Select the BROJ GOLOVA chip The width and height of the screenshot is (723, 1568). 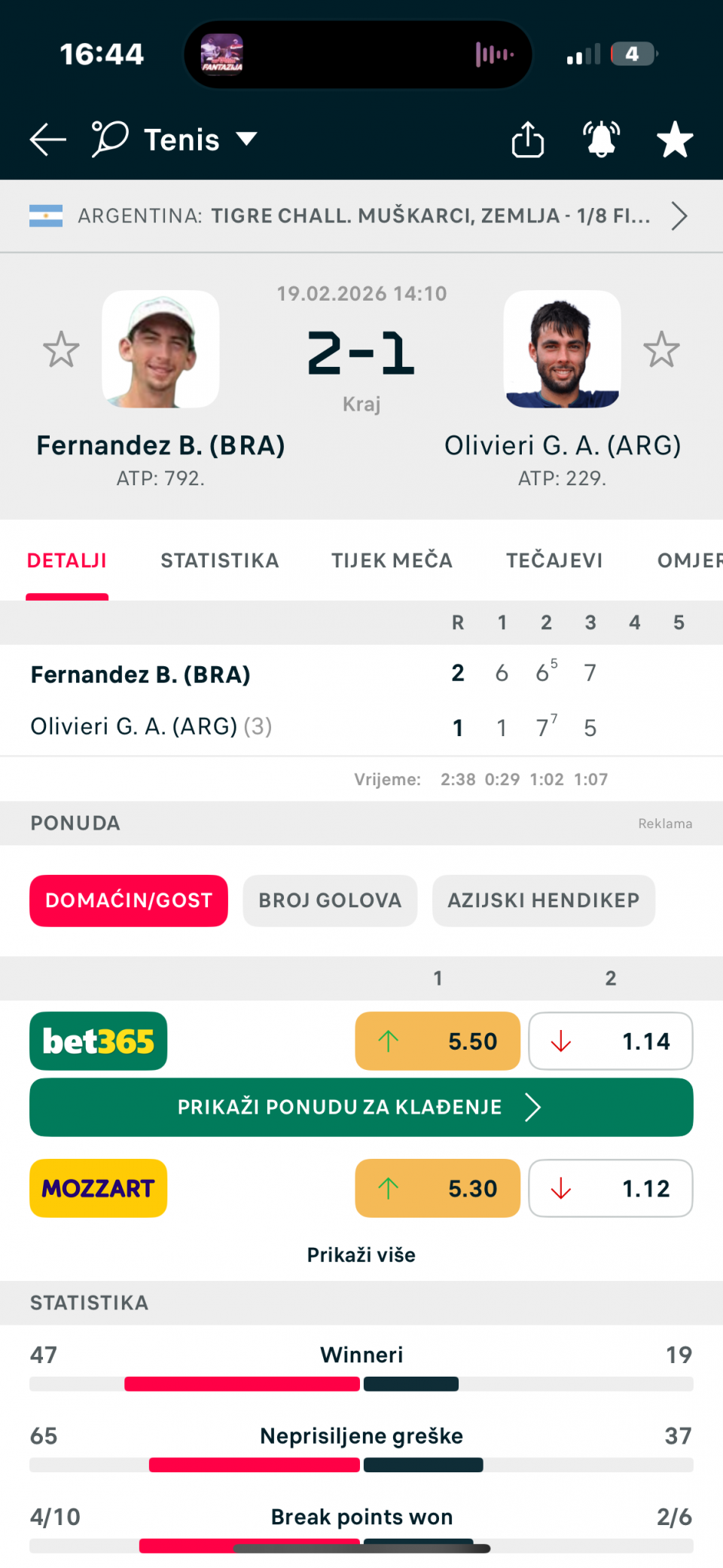coord(330,900)
